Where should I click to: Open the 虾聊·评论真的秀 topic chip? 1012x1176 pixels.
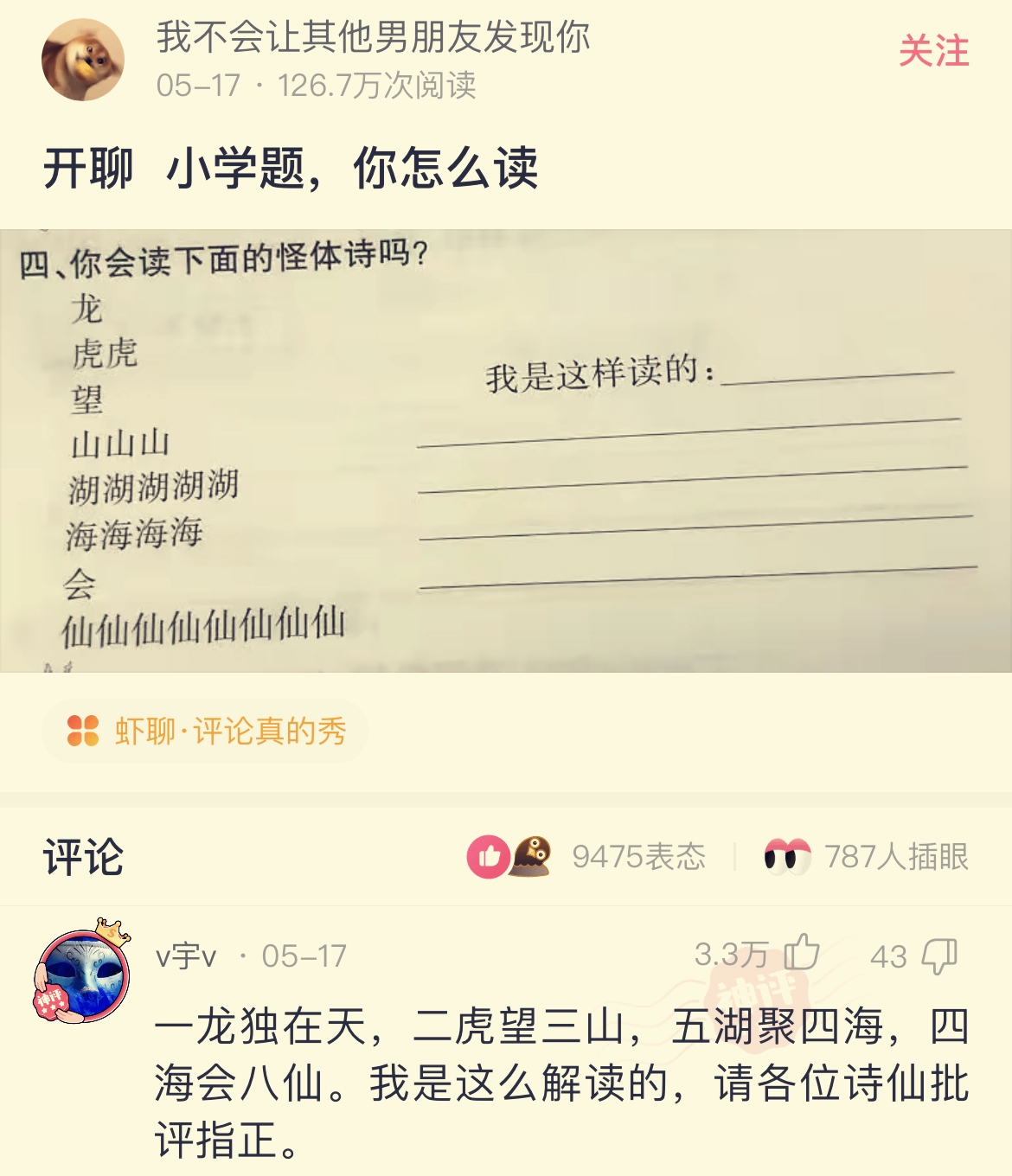(x=206, y=731)
